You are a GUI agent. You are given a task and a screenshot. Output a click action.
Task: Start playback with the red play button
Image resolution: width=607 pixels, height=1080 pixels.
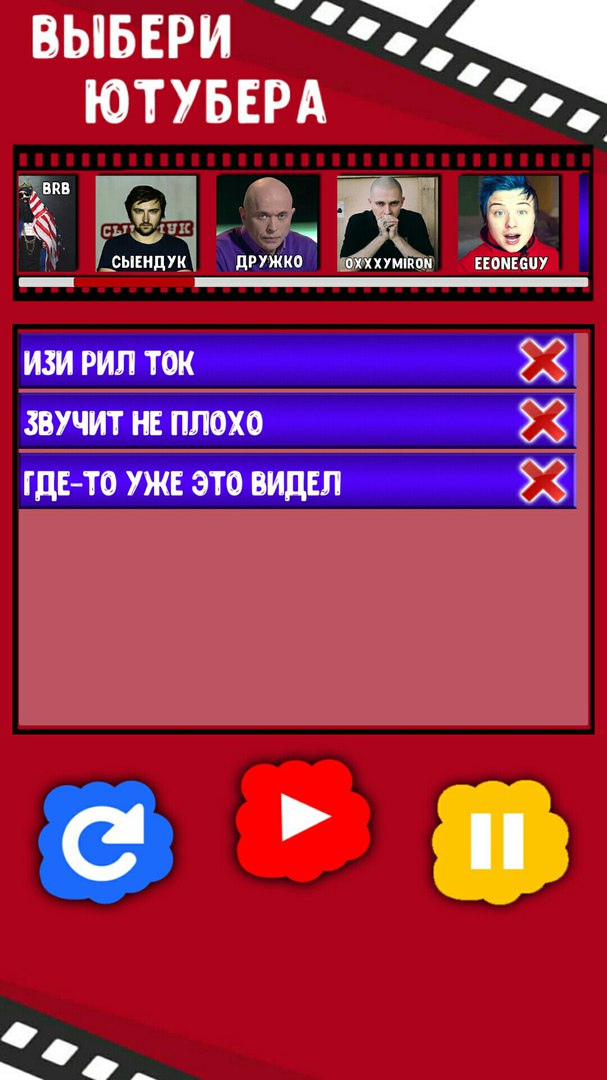pos(303,822)
